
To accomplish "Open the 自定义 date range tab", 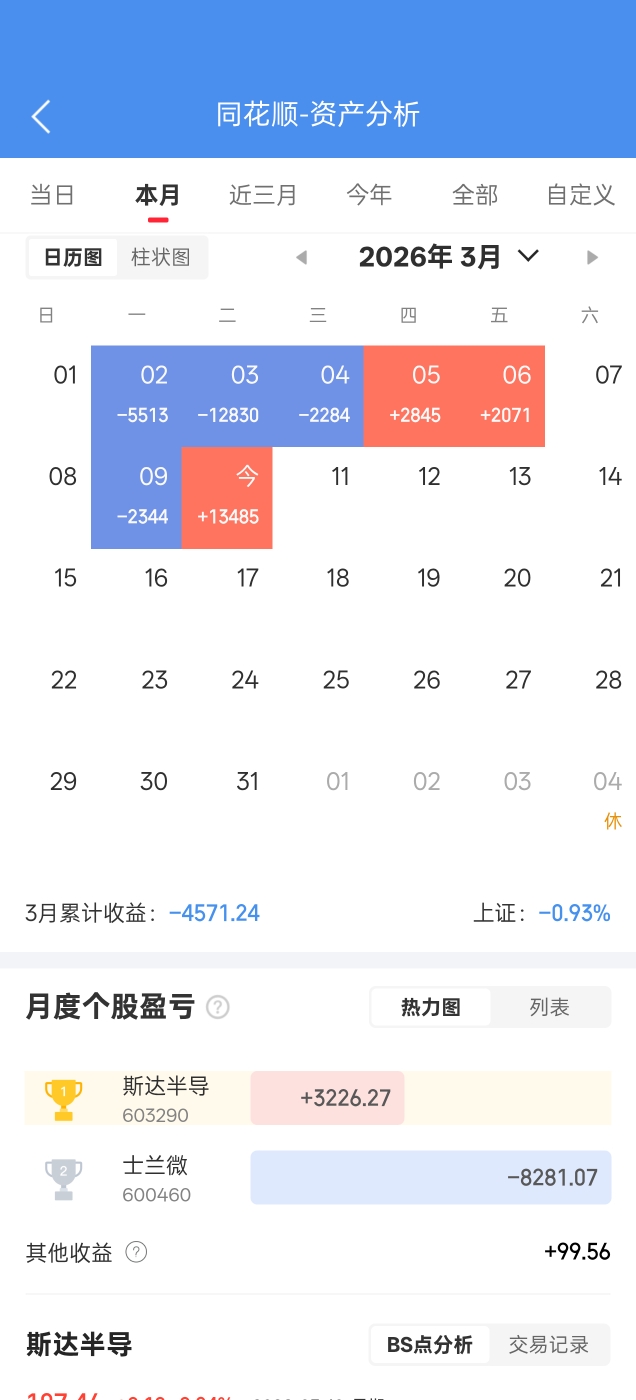I will (x=581, y=195).
